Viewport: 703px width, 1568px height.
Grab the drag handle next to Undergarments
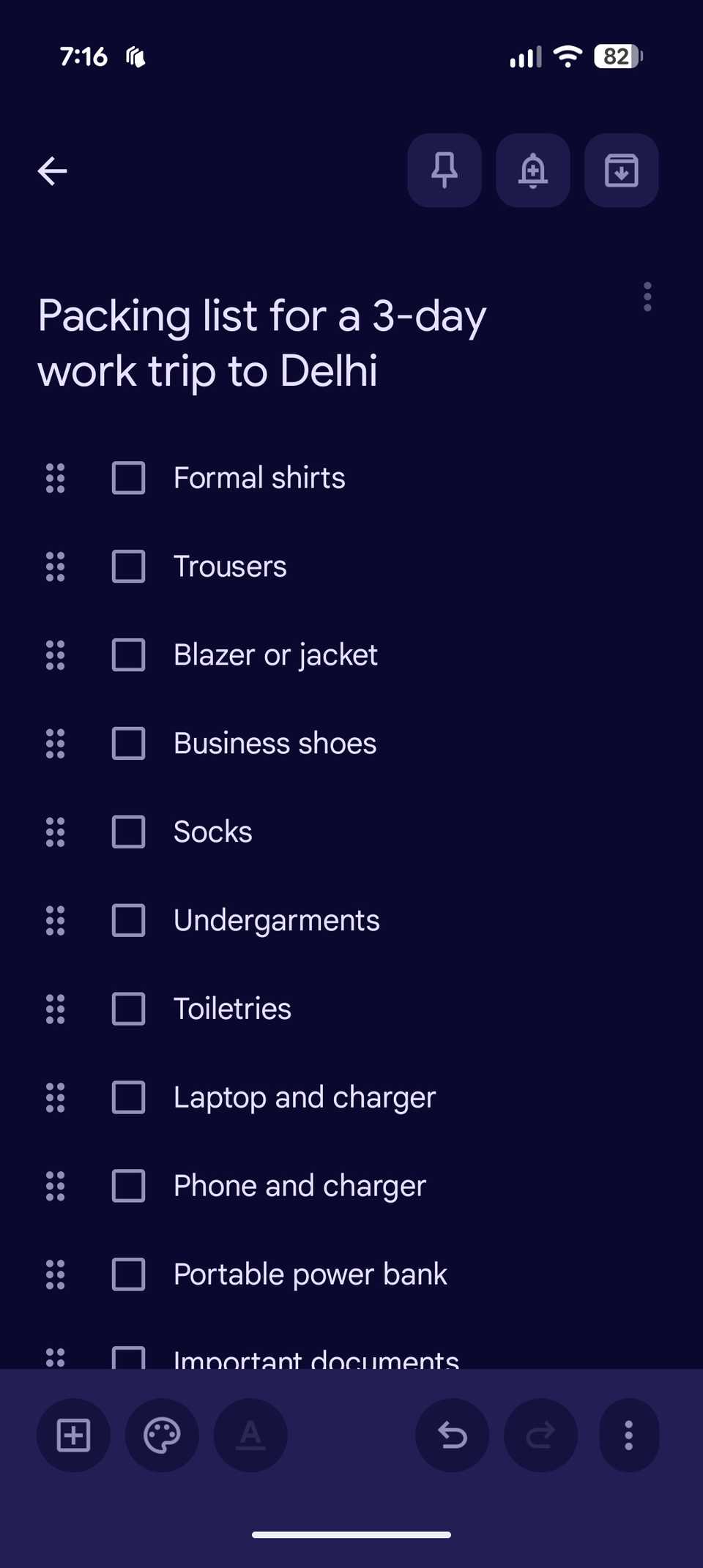53,920
